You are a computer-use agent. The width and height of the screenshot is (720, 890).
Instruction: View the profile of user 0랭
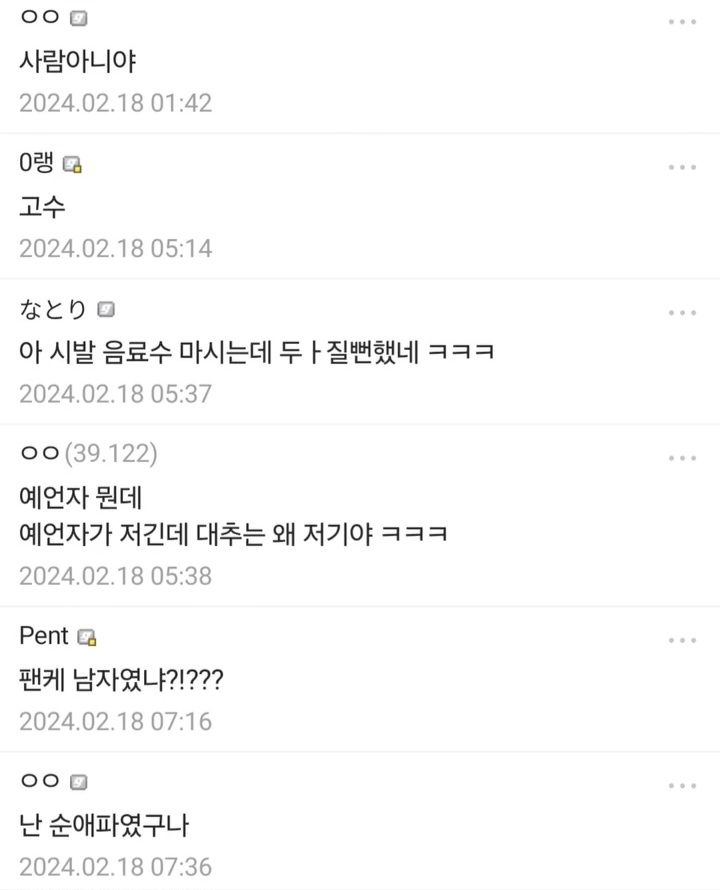click(37, 163)
